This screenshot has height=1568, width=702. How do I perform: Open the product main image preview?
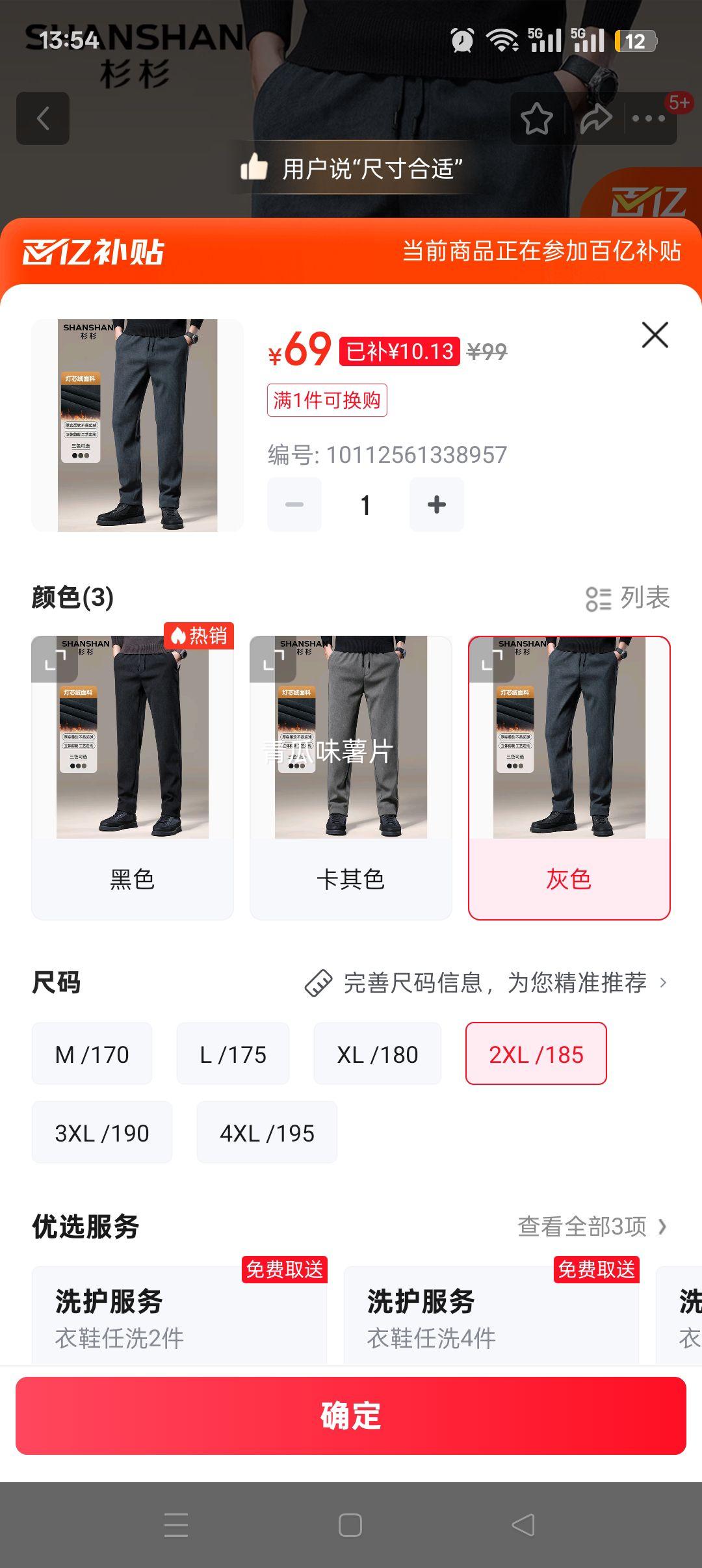pyautogui.click(x=137, y=425)
